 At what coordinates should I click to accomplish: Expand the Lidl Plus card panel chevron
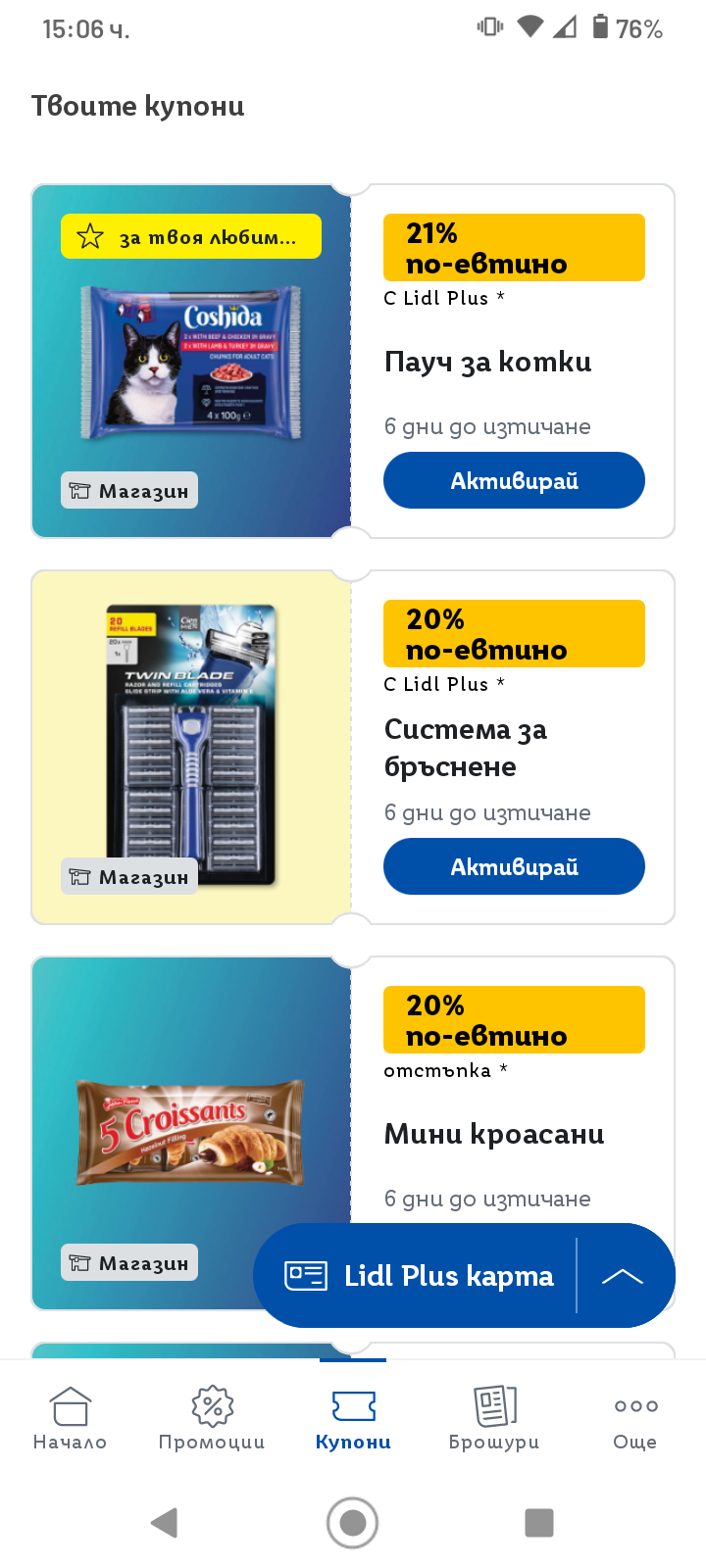tap(623, 1276)
